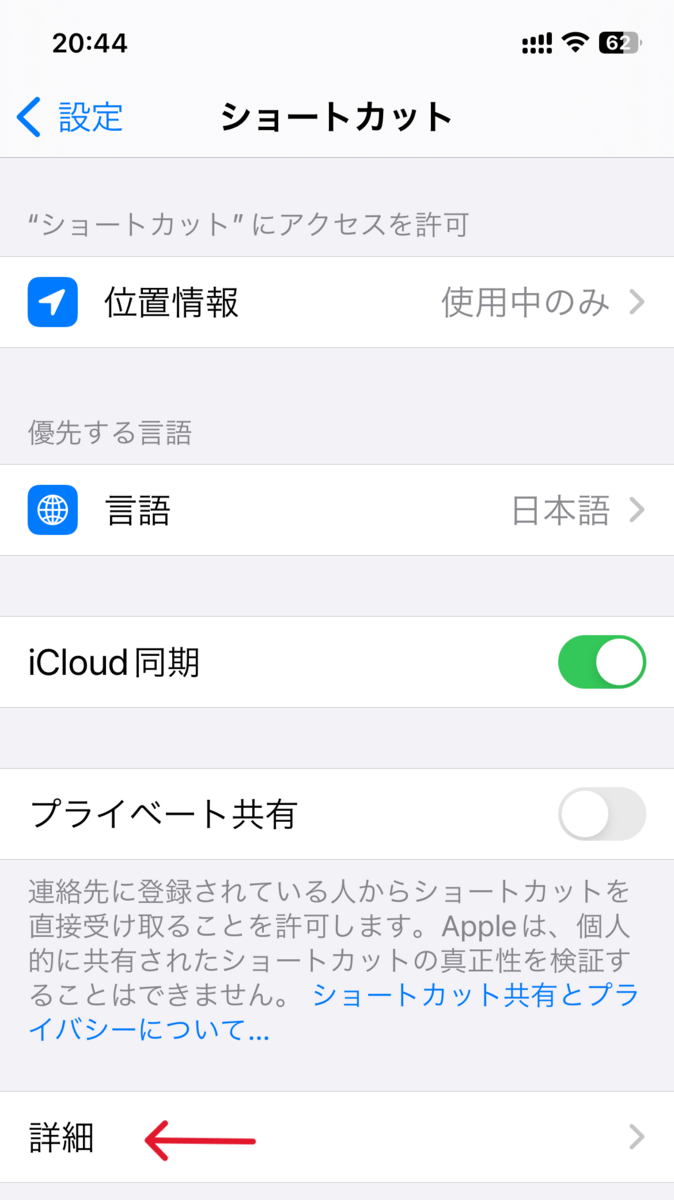The height and width of the screenshot is (1200, 674).
Task: Go back to 設定
Action: pos(70,117)
